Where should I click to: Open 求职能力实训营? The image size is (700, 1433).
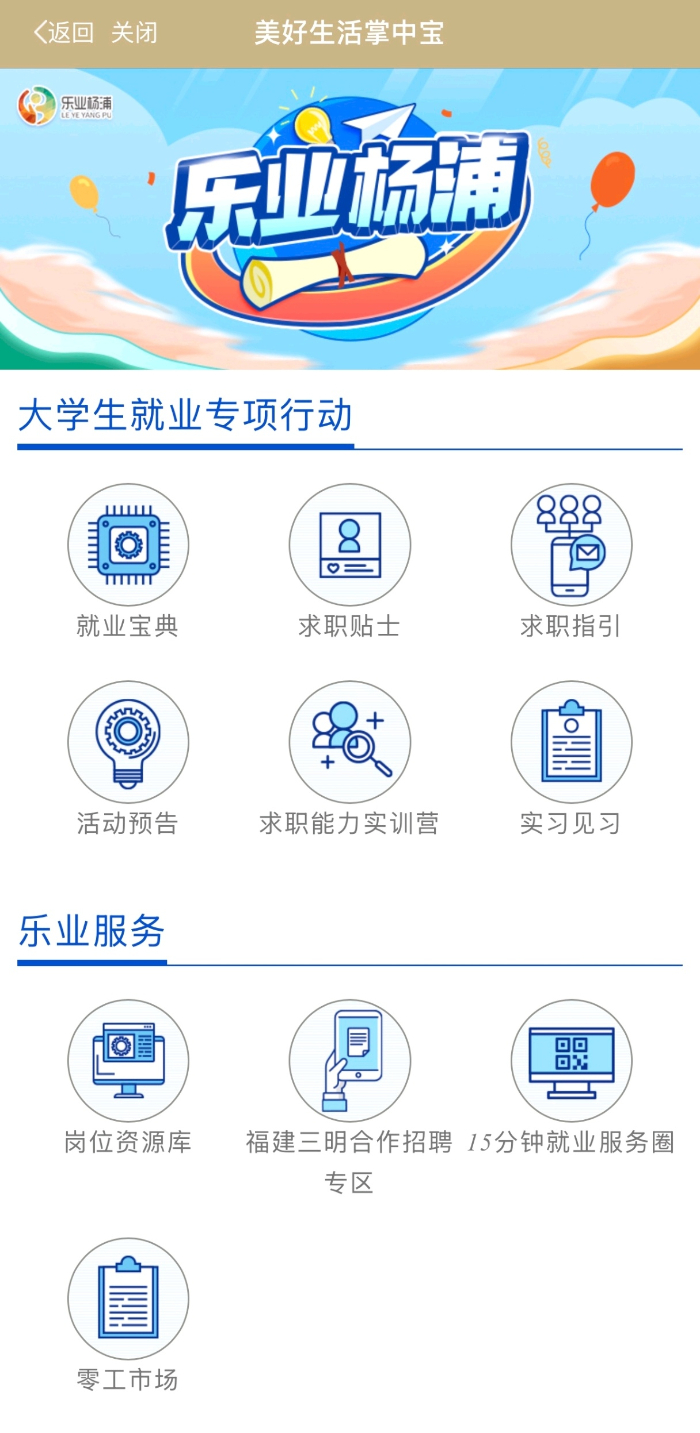[x=350, y=742]
